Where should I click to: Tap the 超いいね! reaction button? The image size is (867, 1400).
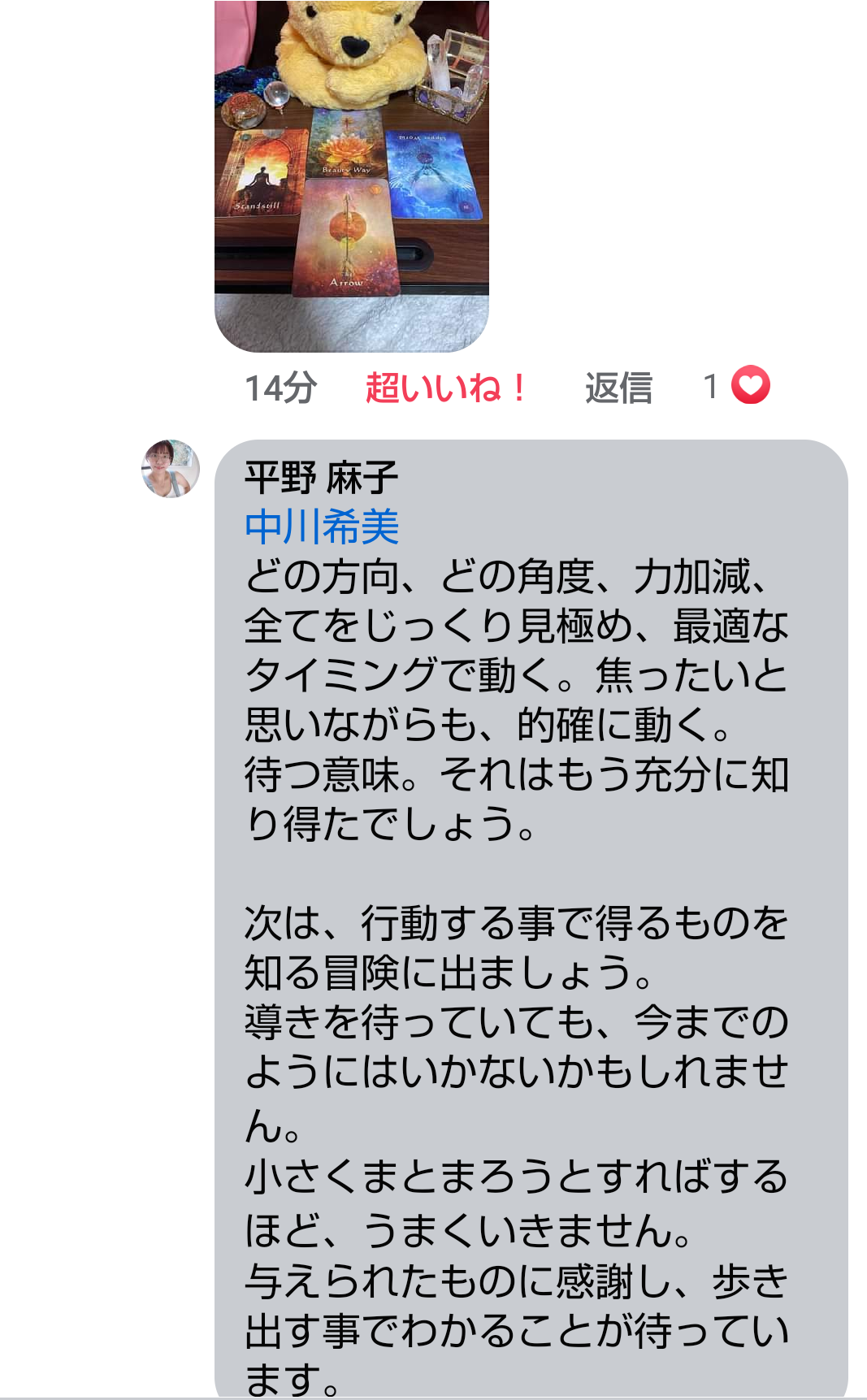coord(446,388)
